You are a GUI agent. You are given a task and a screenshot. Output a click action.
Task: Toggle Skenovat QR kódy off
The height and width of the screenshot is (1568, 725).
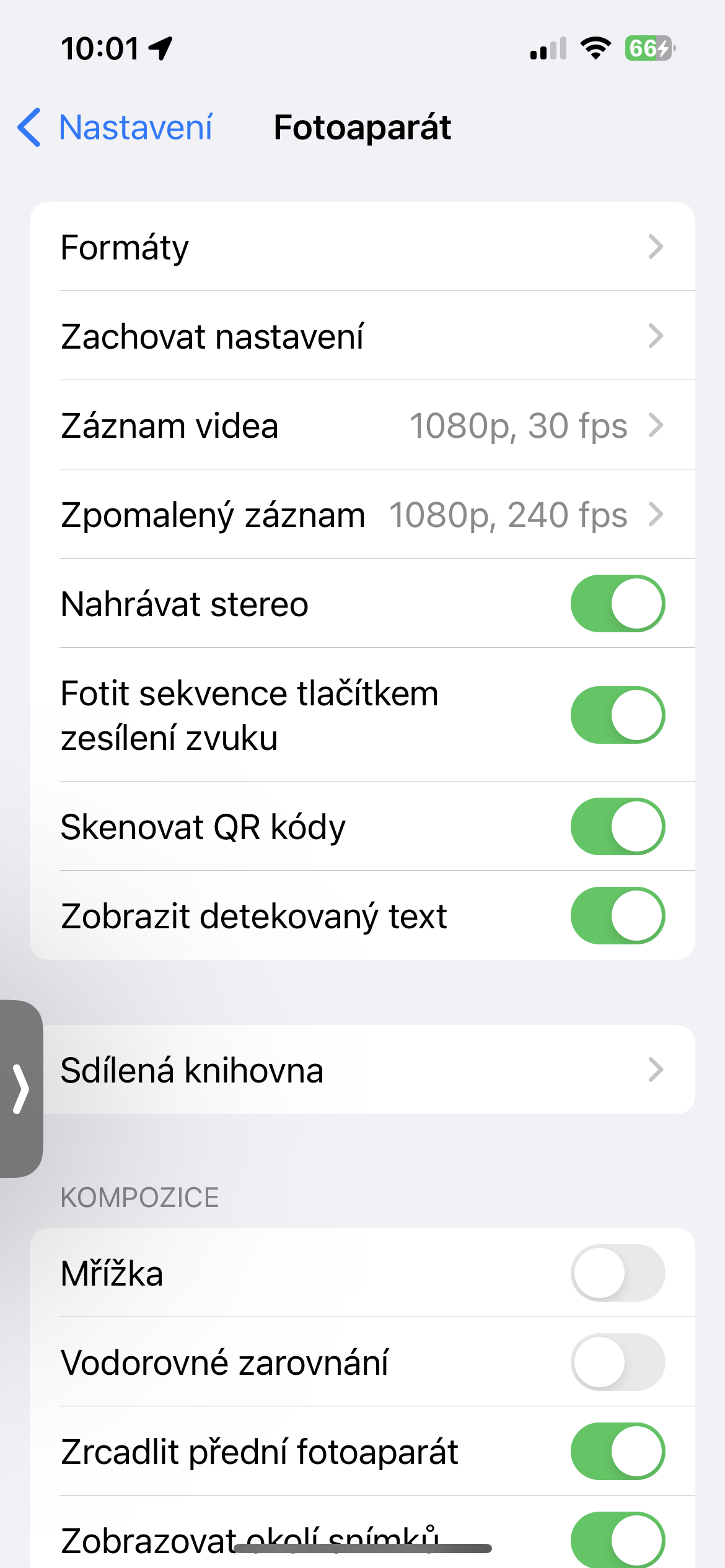[617, 827]
